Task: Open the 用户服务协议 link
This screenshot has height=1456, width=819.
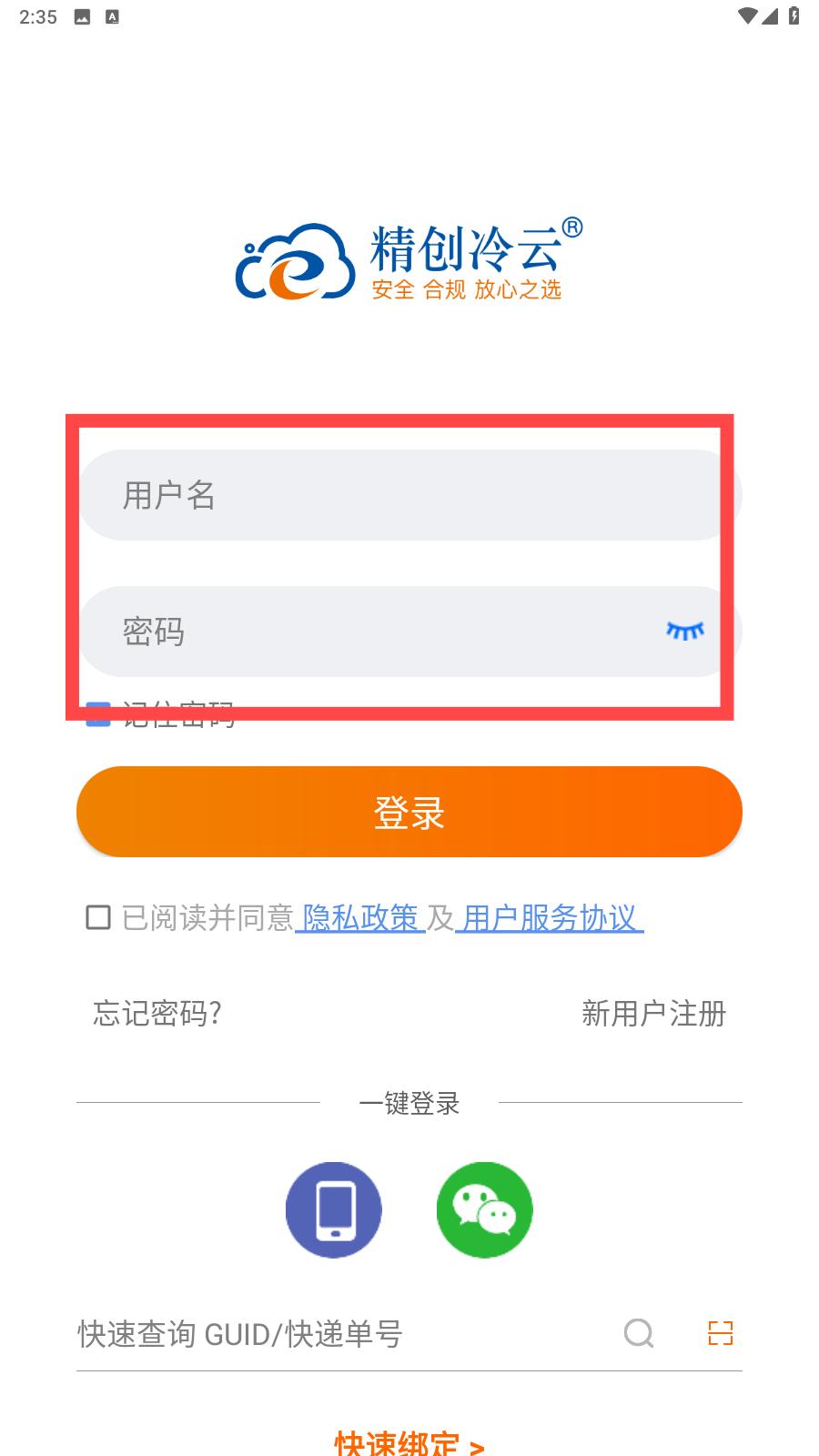Action: 549,917
